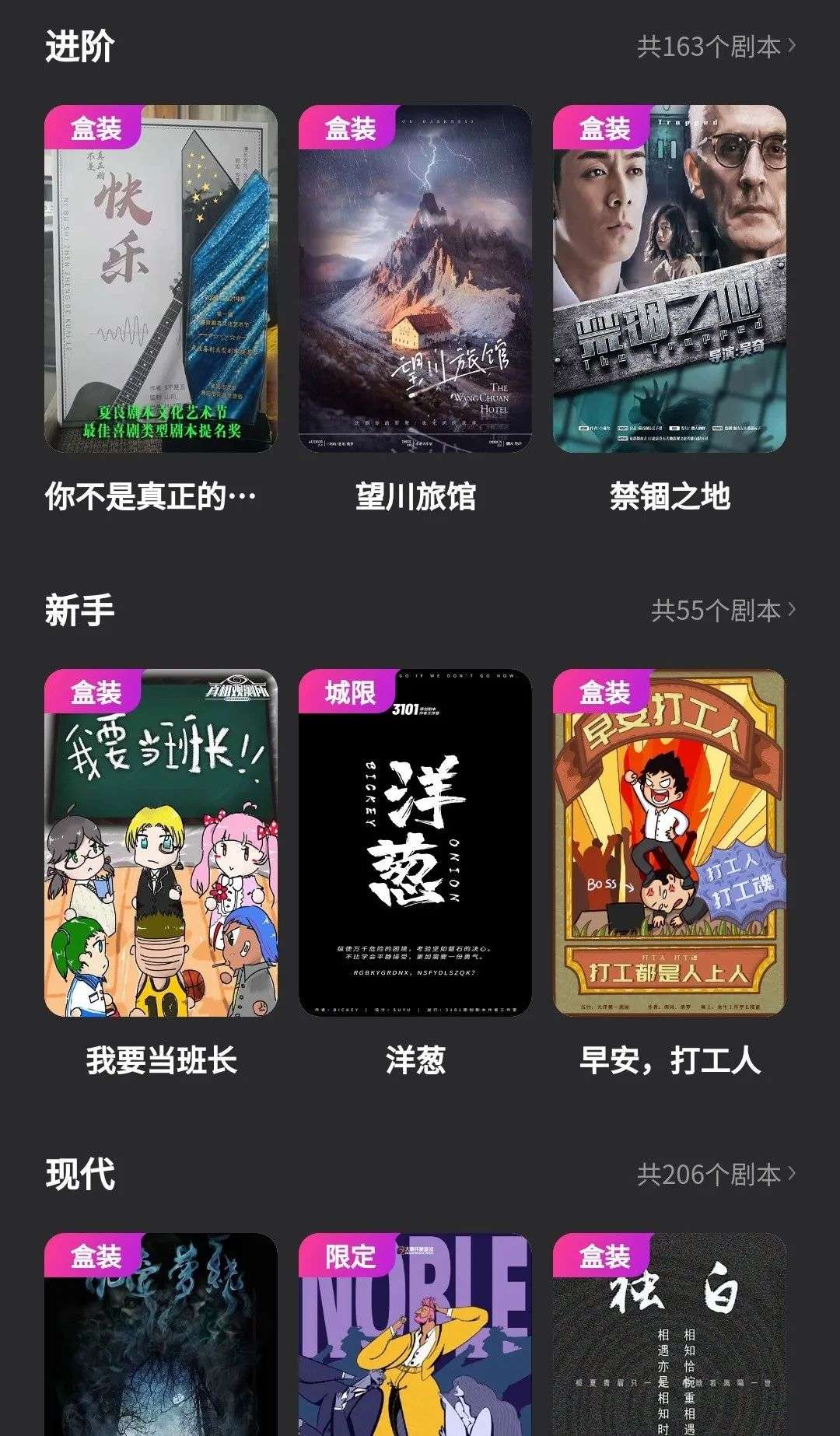
Task: See all 206 scripts in 现代
Action: point(716,1175)
